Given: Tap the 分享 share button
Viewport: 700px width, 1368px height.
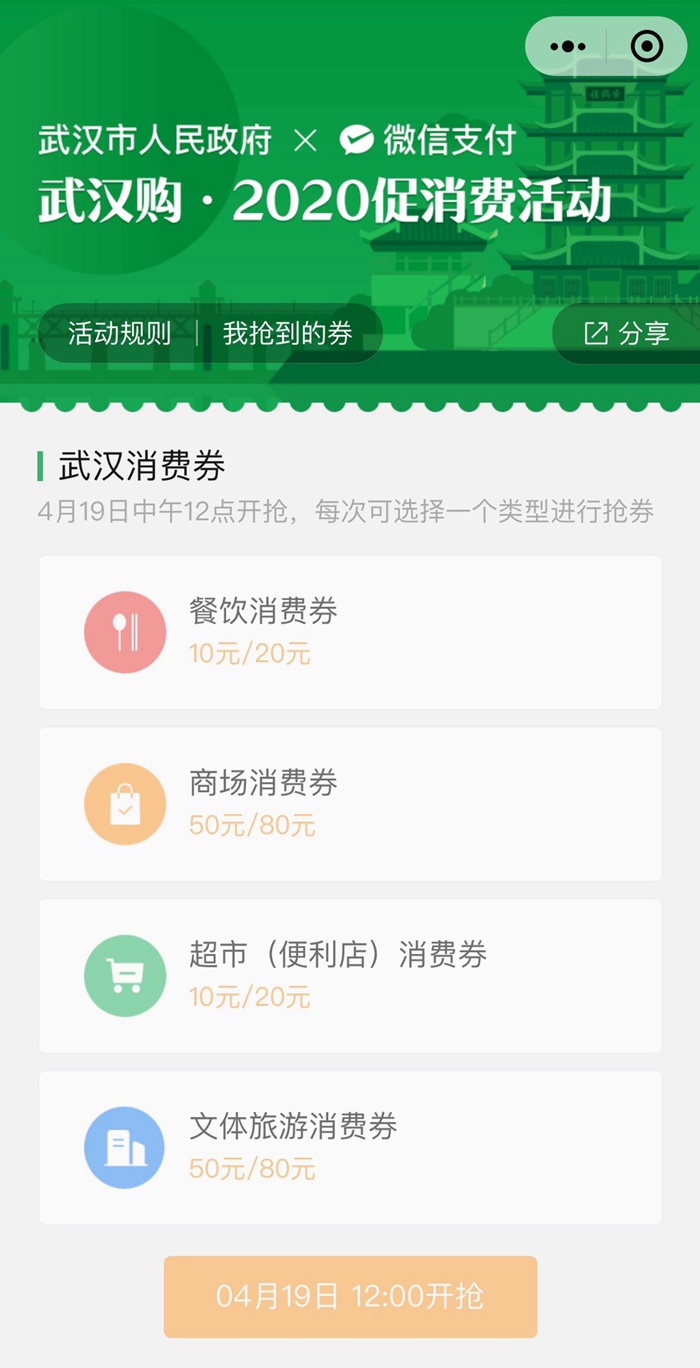Looking at the screenshot, I should pos(627,334).
